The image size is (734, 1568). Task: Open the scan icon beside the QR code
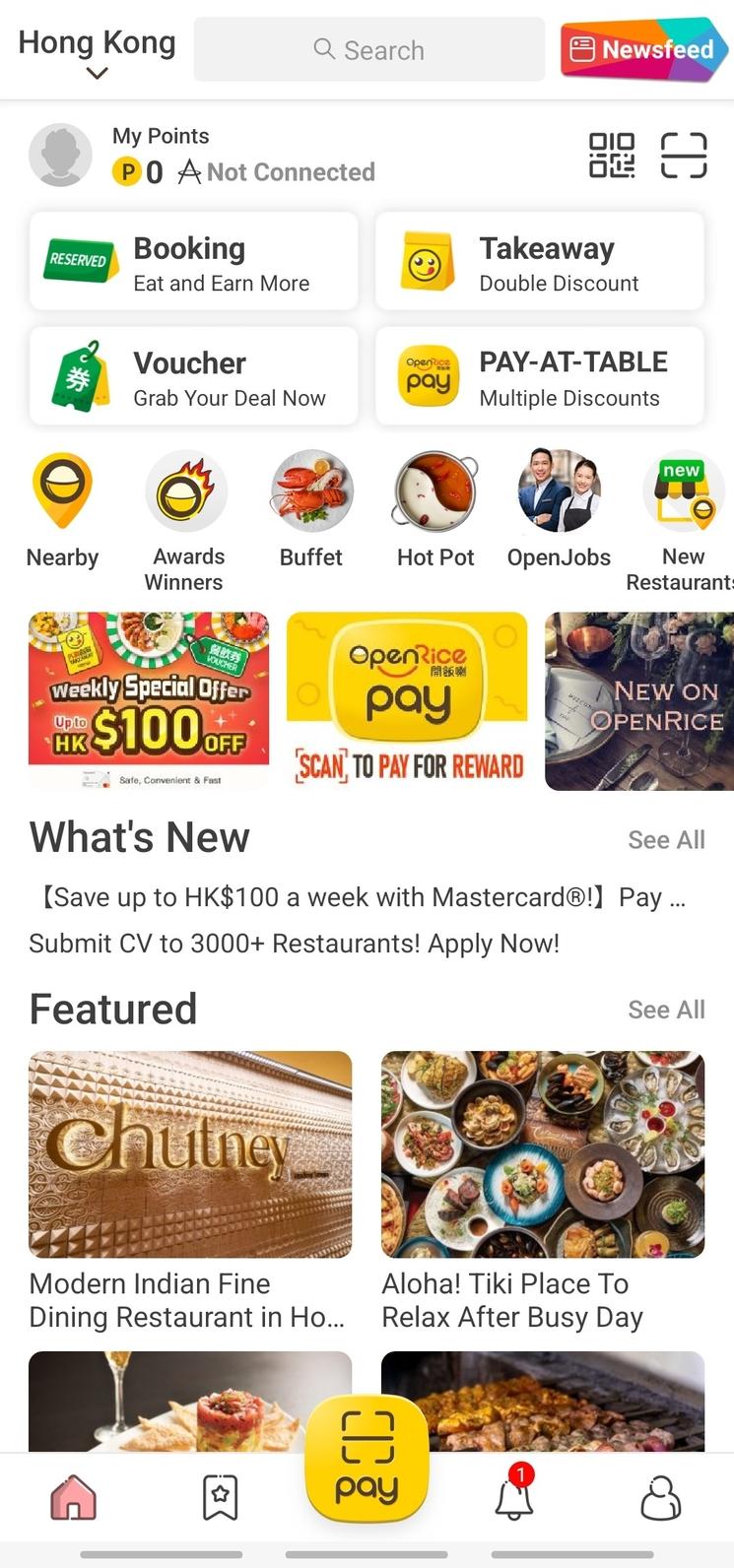(x=684, y=156)
